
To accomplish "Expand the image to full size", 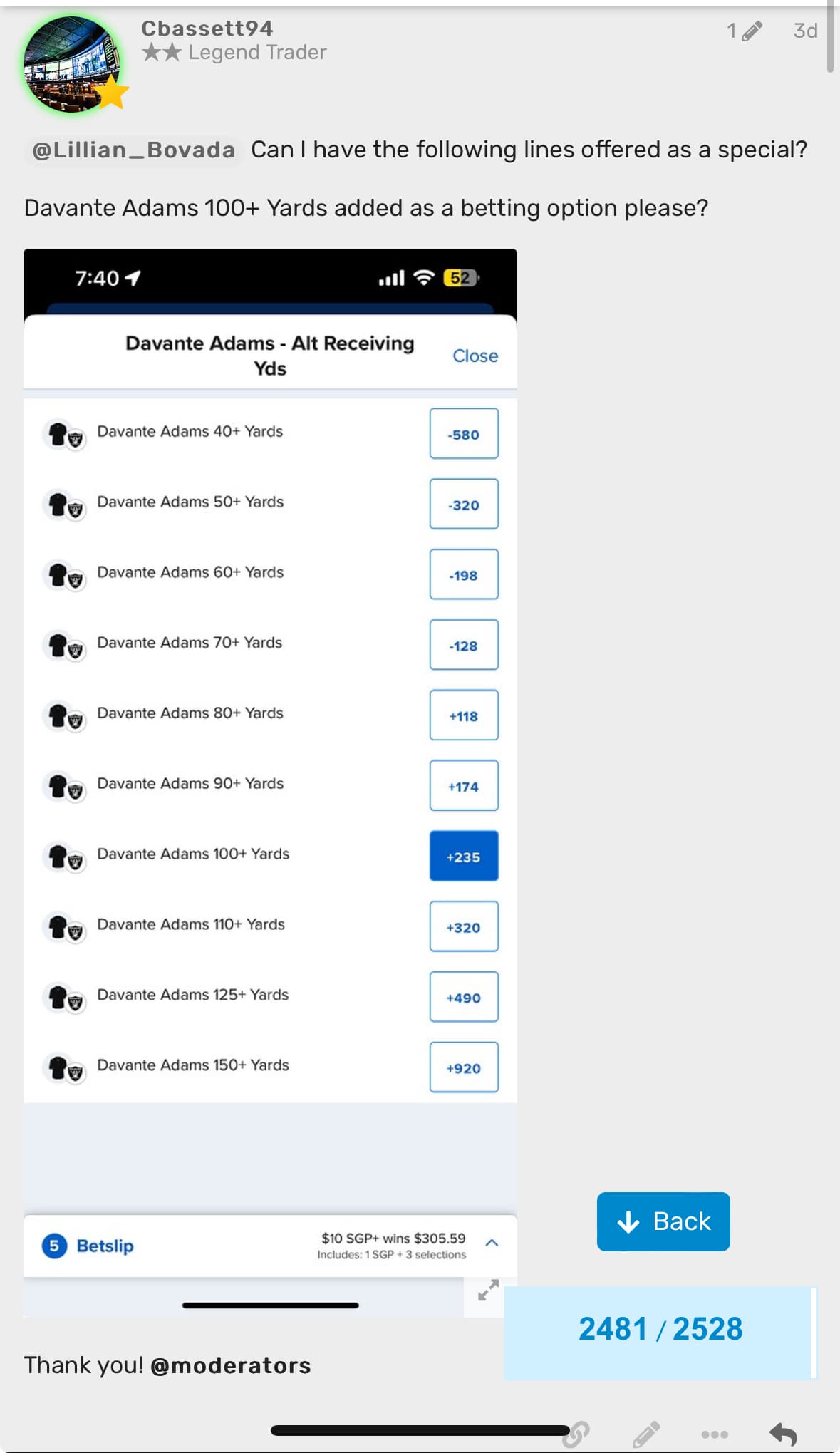I will pyautogui.click(x=488, y=1289).
